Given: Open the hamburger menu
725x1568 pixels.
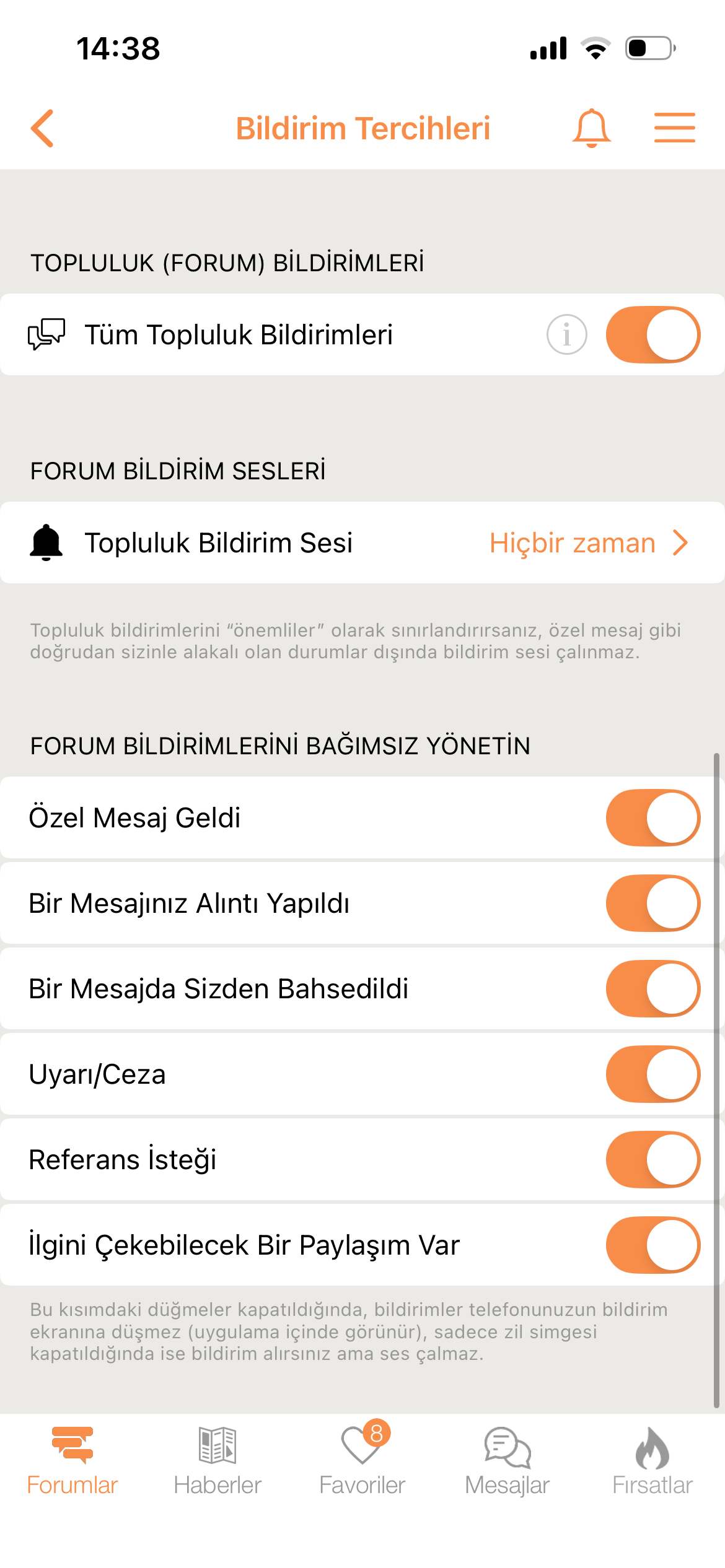Looking at the screenshot, I should 674,128.
